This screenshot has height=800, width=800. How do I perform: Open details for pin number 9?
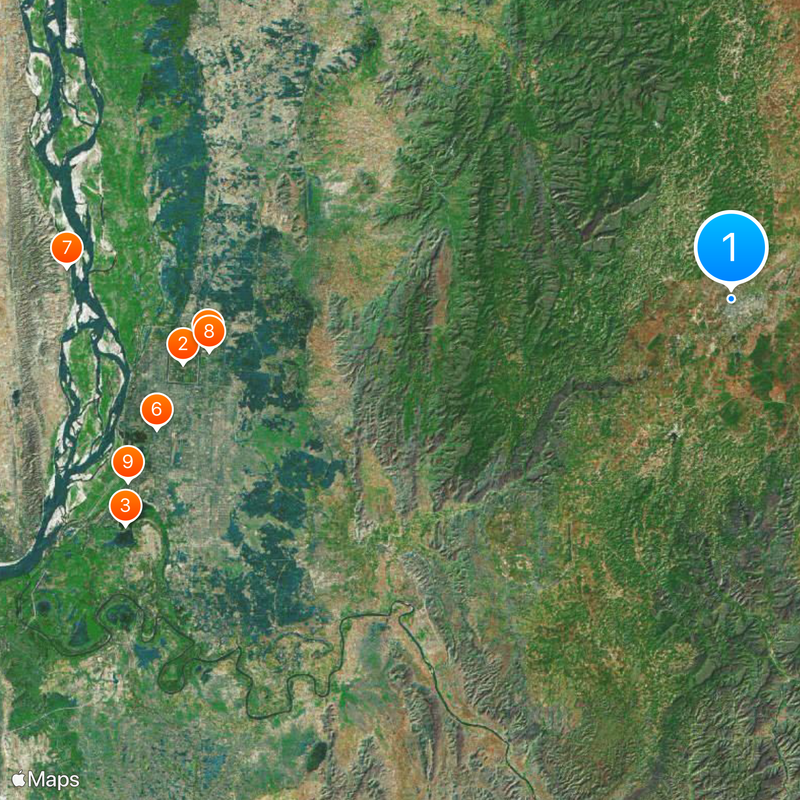coord(127,463)
